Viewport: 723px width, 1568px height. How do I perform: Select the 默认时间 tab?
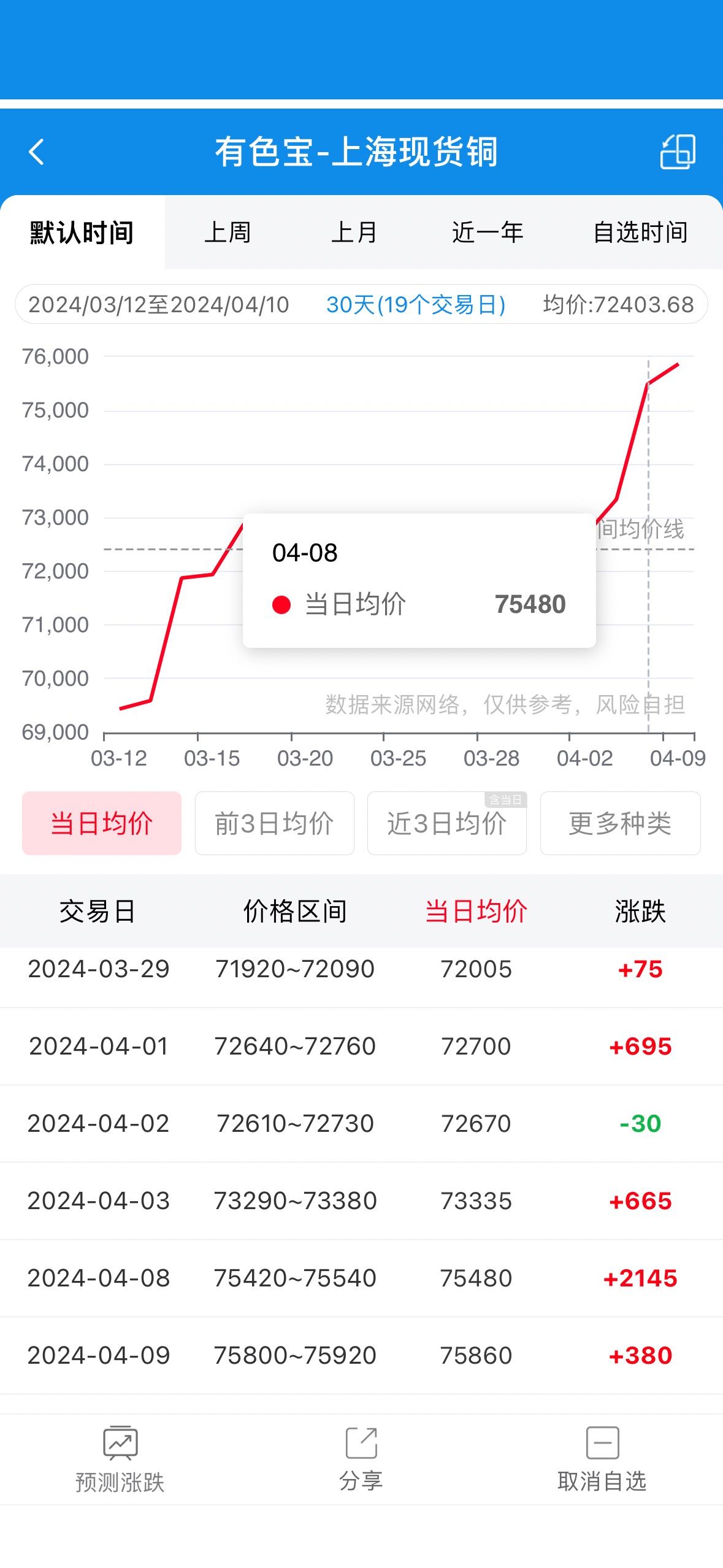pos(82,233)
